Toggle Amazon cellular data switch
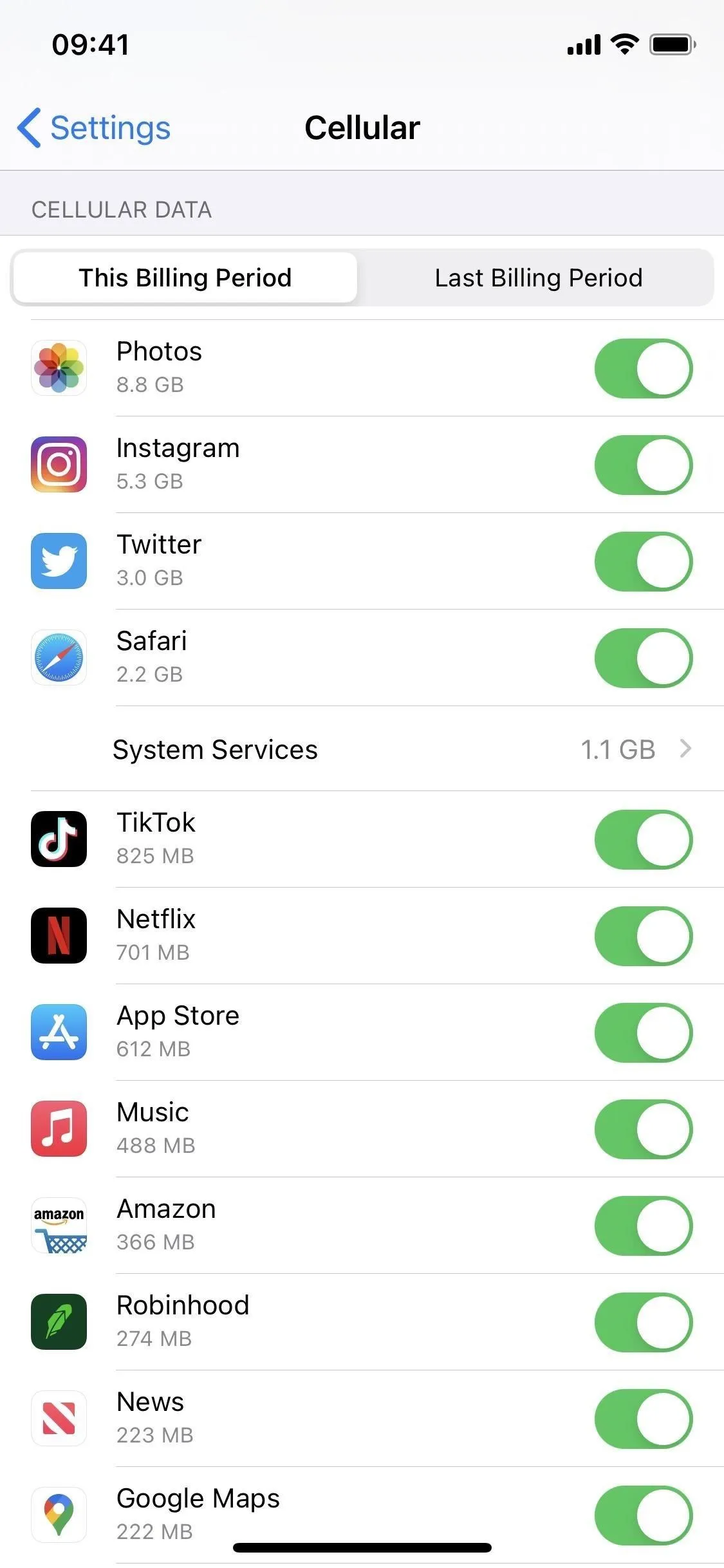Viewport: 724px width, 1568px height. click(644, 1226)
